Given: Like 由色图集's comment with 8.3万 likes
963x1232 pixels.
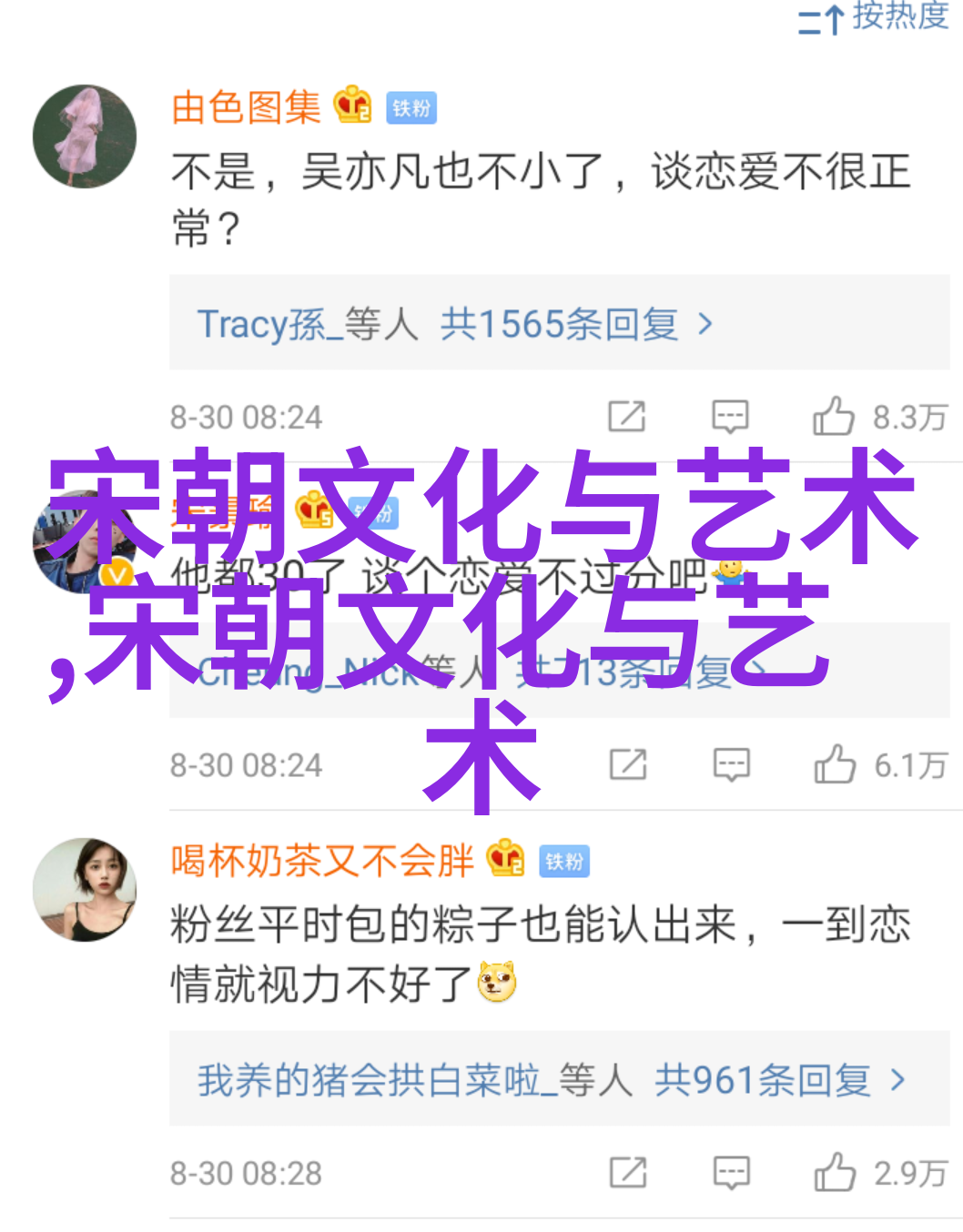Looking at the screenshot, I should pos(834,417).
